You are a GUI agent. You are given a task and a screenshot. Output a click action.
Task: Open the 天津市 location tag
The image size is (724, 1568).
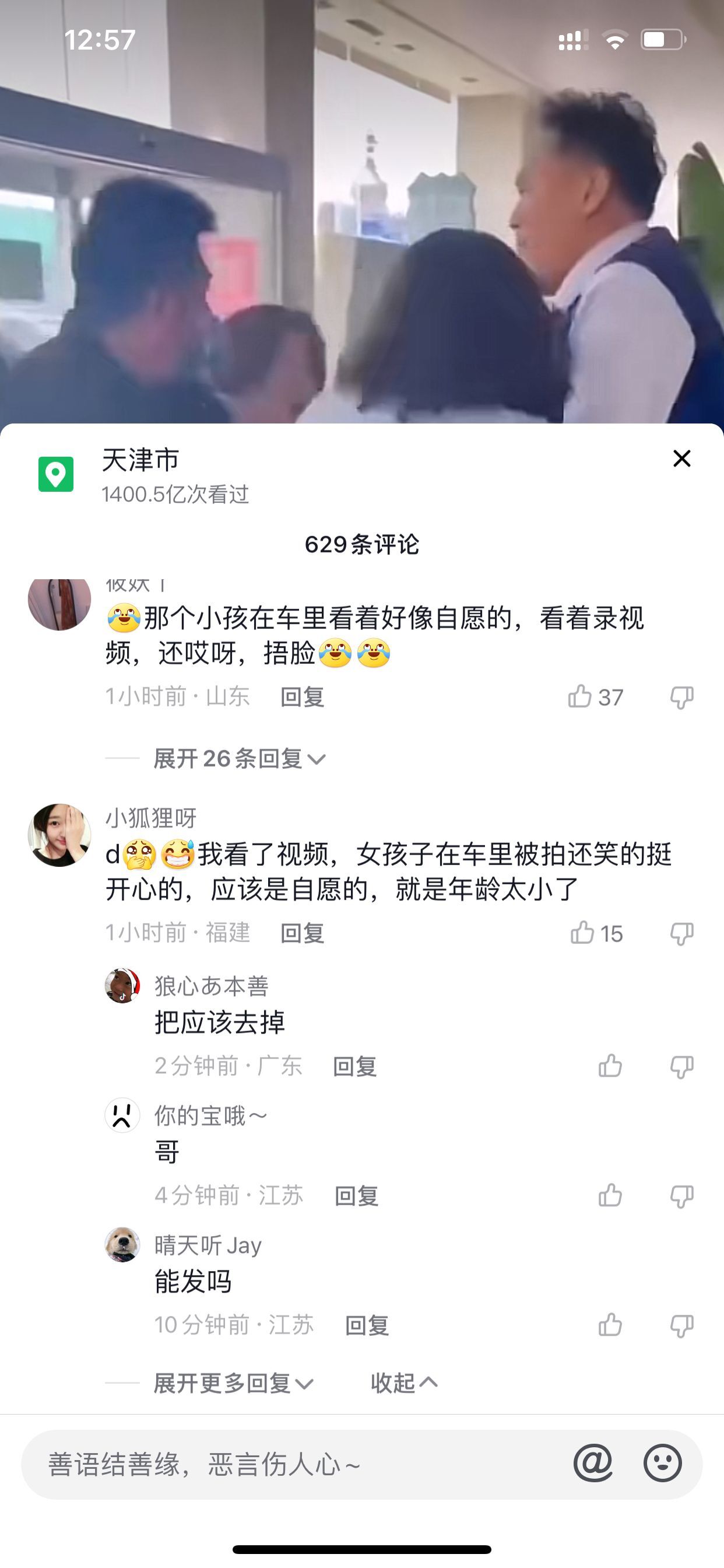[x=140, y=461]
